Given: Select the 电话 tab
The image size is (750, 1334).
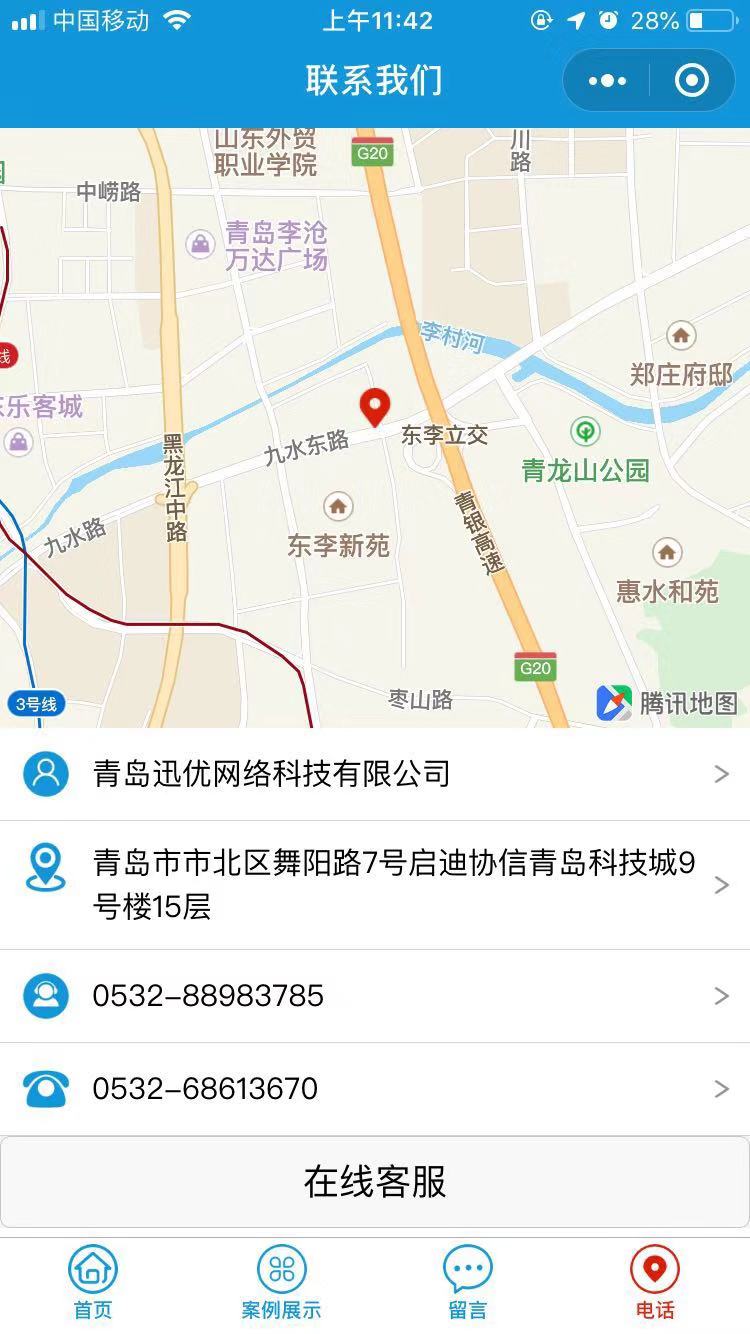Looking at the screenshot, I should pos(655,1283).
